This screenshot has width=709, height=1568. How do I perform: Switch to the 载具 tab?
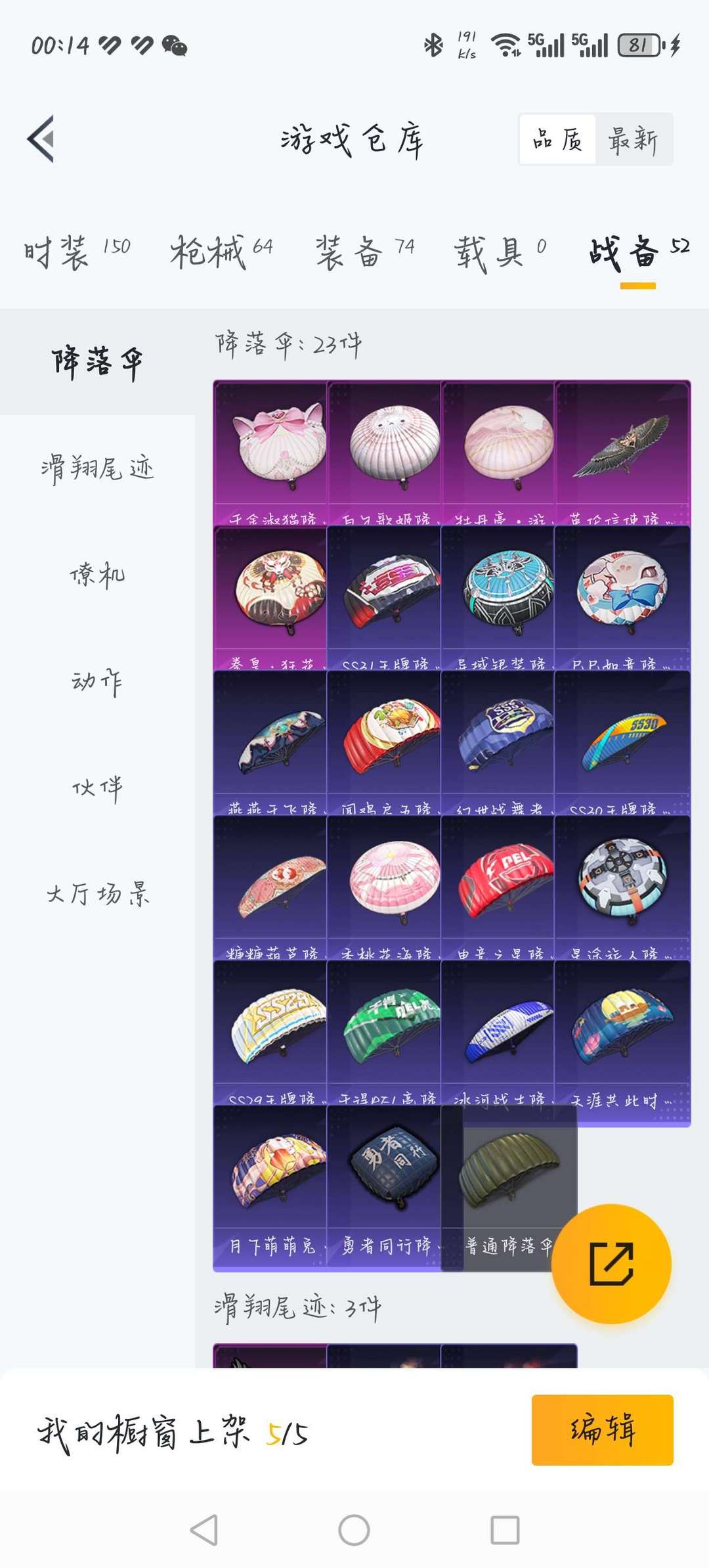tap(500, 252)
